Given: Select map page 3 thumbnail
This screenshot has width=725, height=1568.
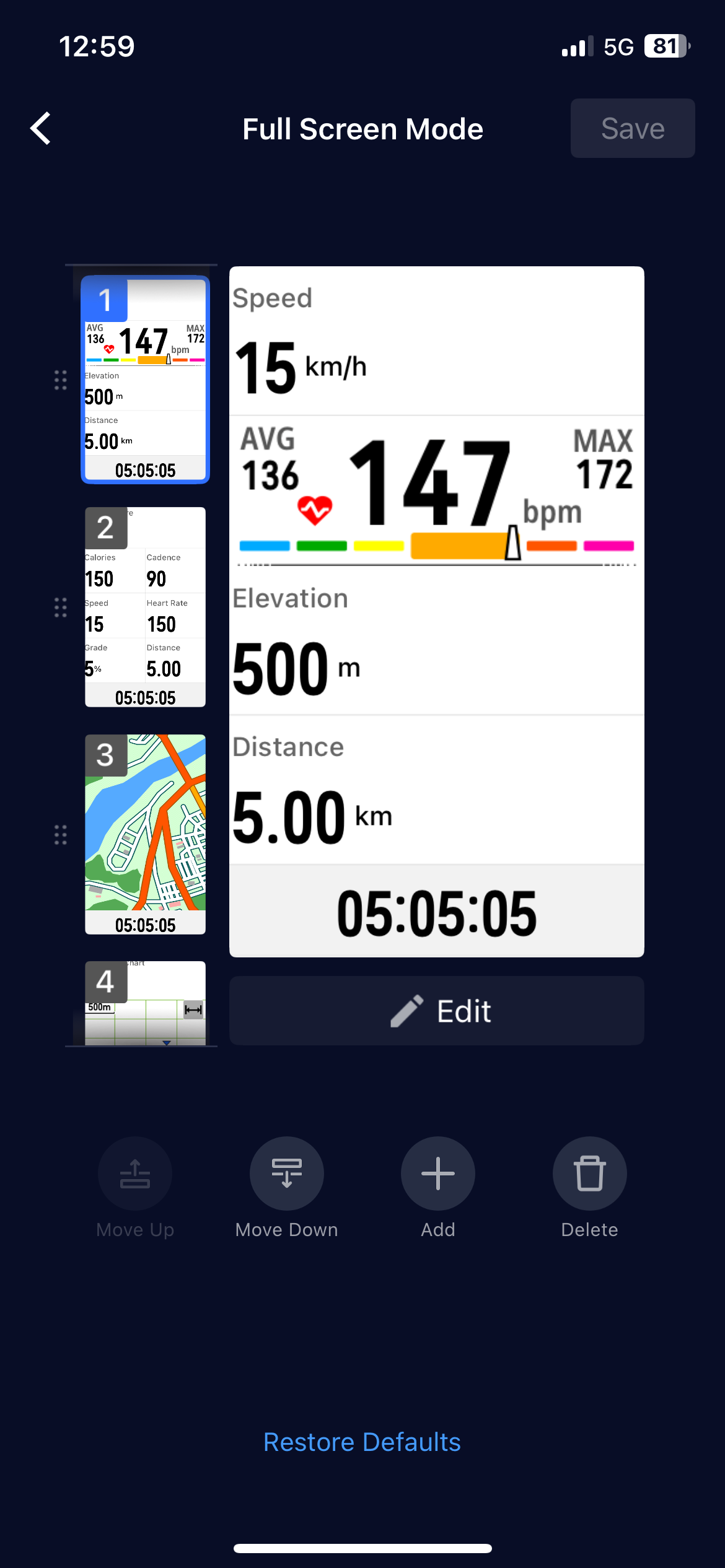Looking at the screenshot, I should [145, 834].
